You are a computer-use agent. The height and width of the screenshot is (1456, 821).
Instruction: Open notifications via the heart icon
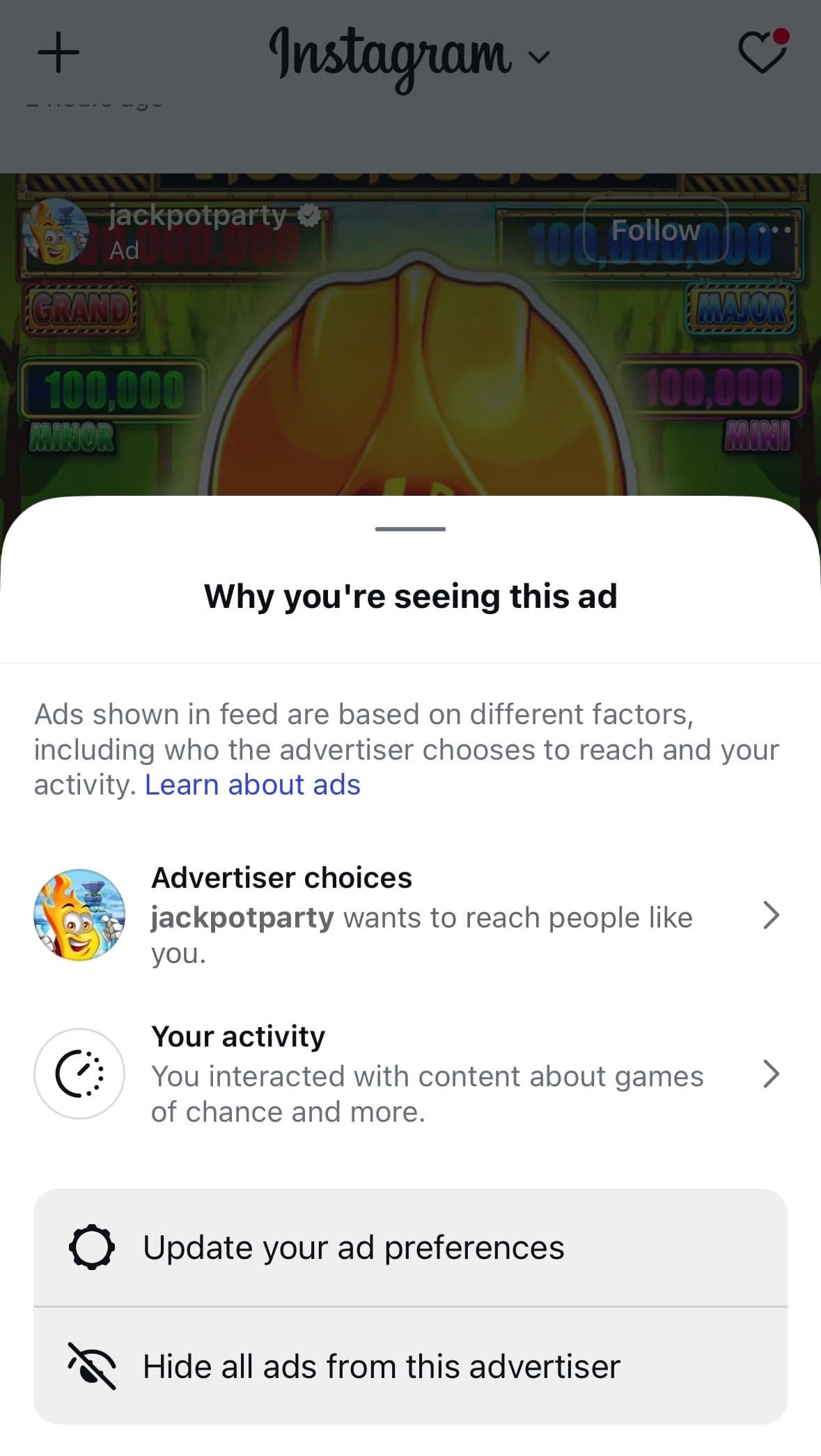[763, 52]
